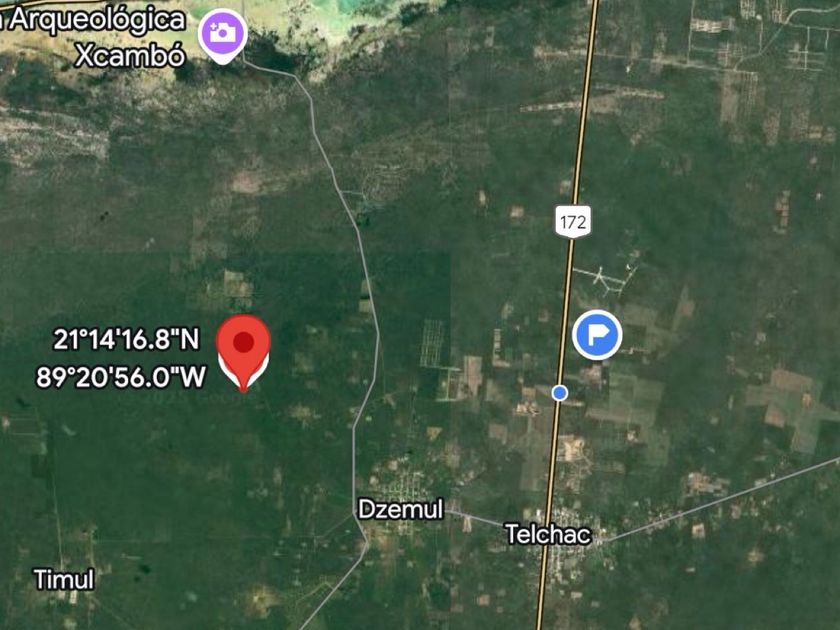Tap the Telchac town label
Viewport: 840px width, 630px height.
point(548,534)
